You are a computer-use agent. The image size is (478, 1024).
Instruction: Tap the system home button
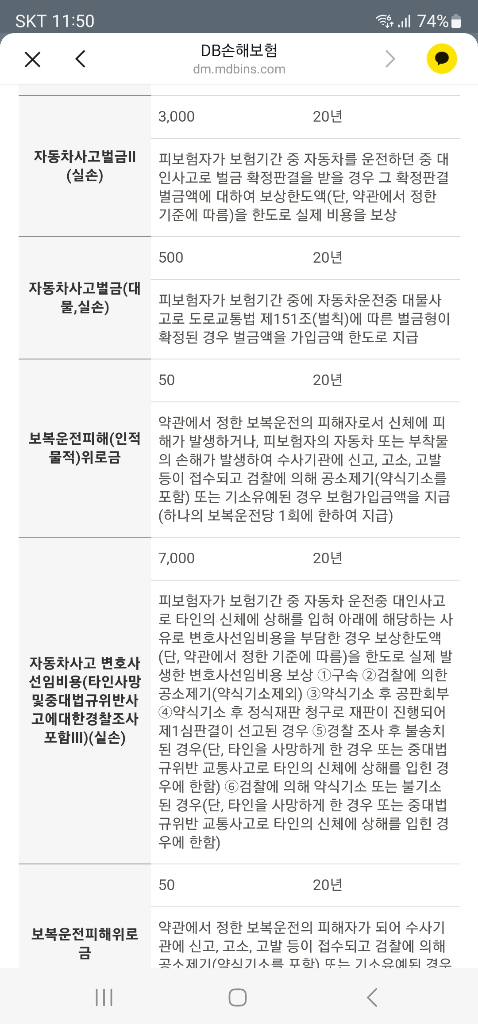pos(238,997)
